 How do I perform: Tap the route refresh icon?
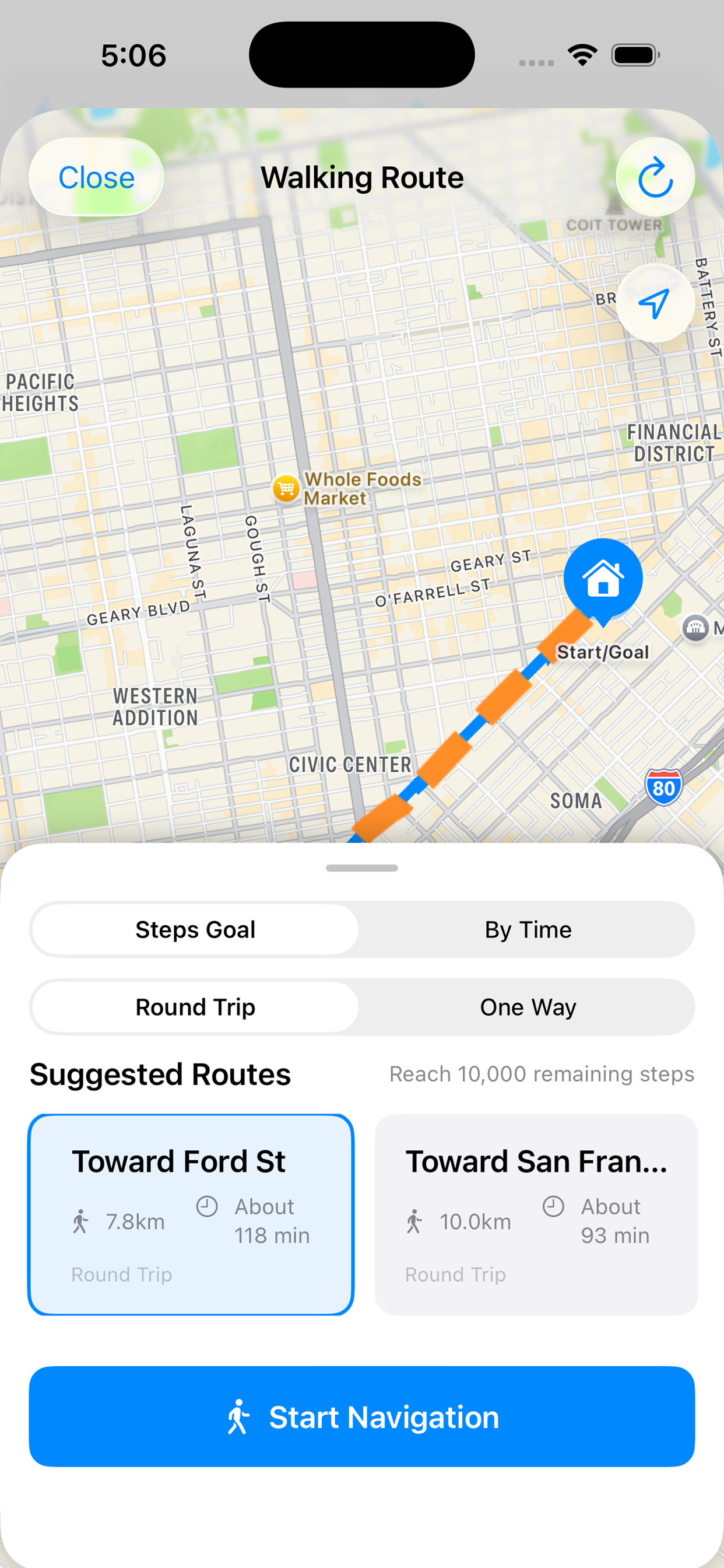(x=655, y=177)
